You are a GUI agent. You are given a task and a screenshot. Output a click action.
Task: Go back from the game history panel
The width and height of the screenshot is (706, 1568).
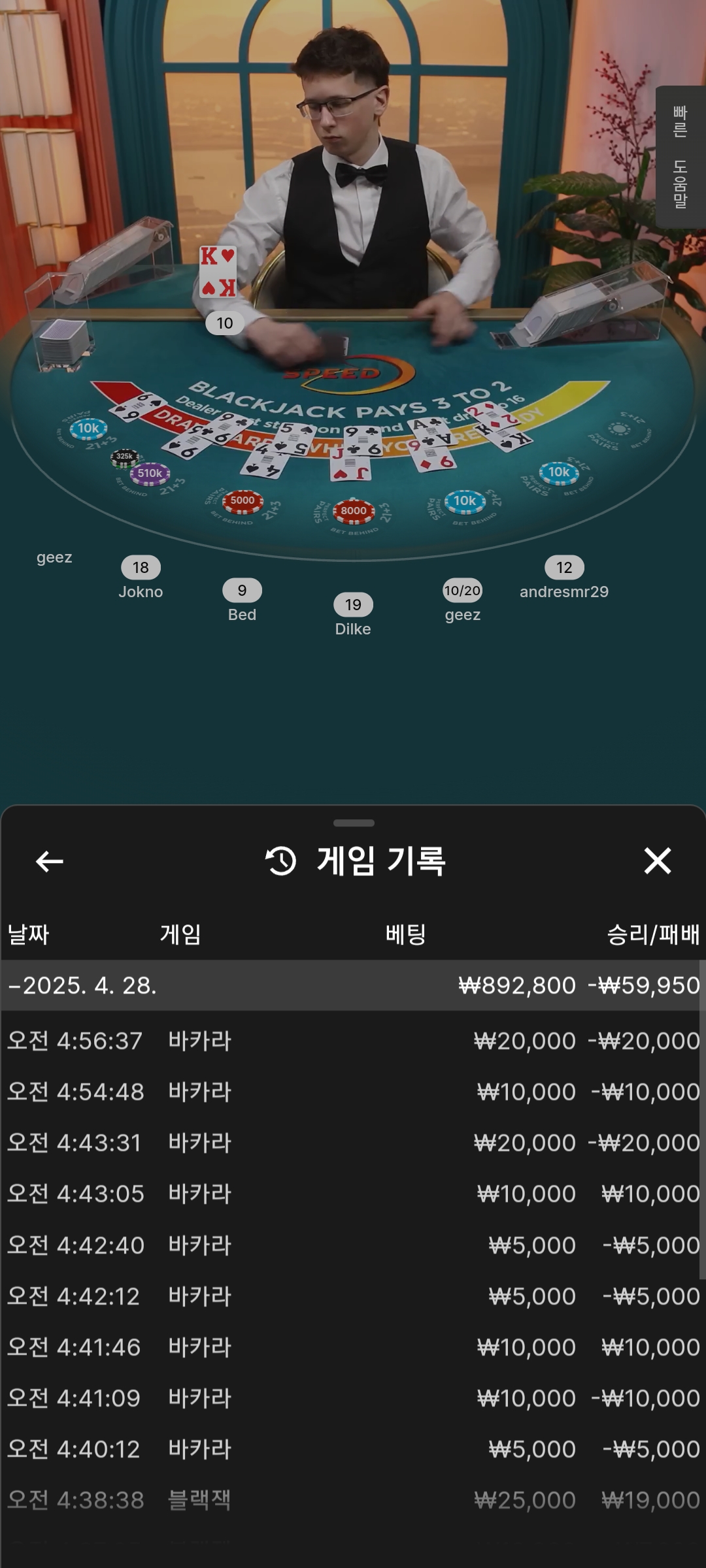click(x=49, y=861)
